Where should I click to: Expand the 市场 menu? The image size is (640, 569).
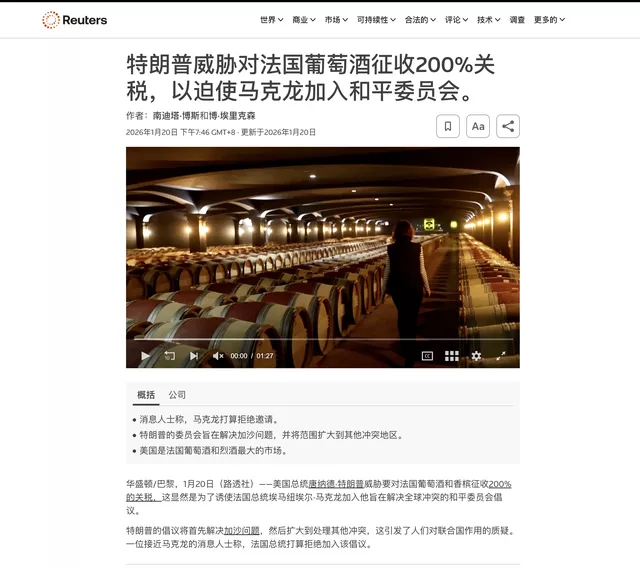pyautogui.click(x=336, y=20)
